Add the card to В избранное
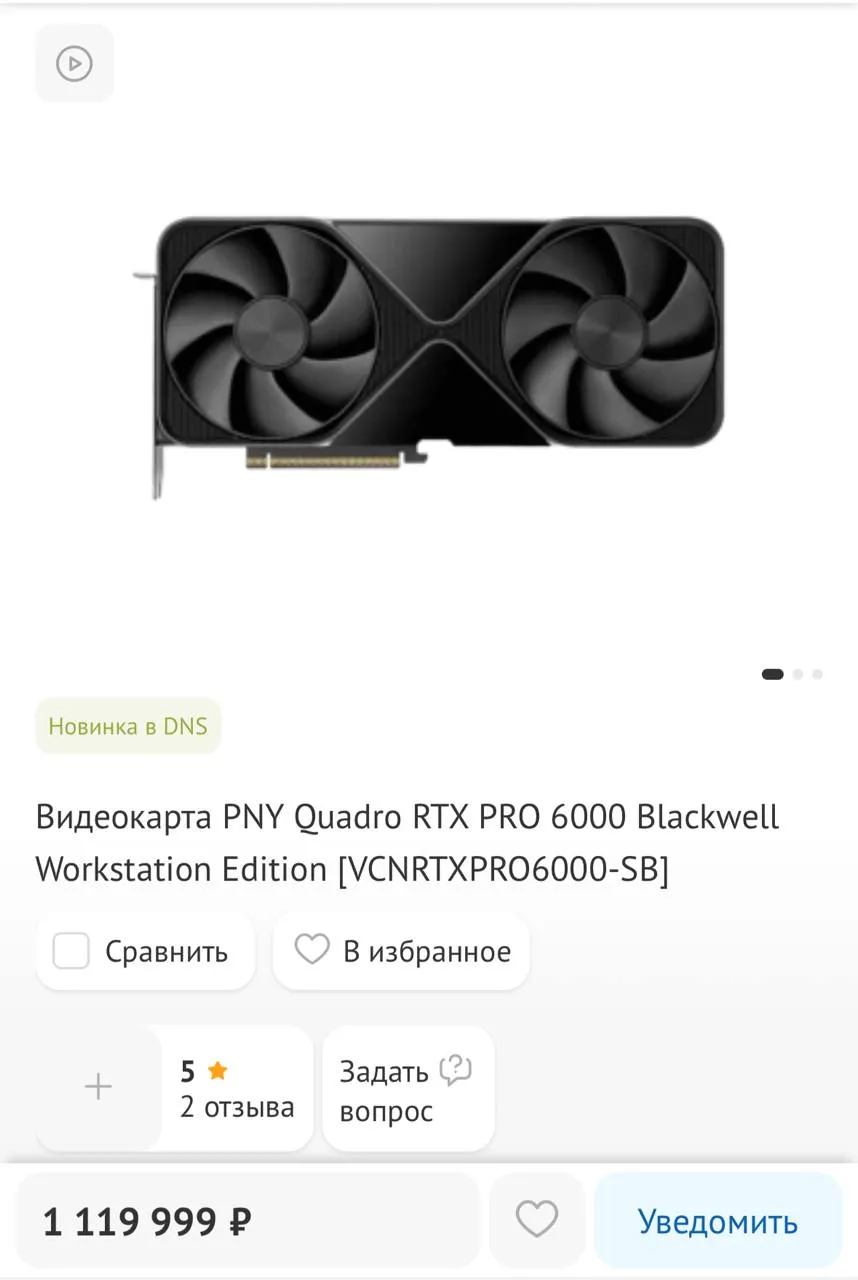 coord(401,951)
